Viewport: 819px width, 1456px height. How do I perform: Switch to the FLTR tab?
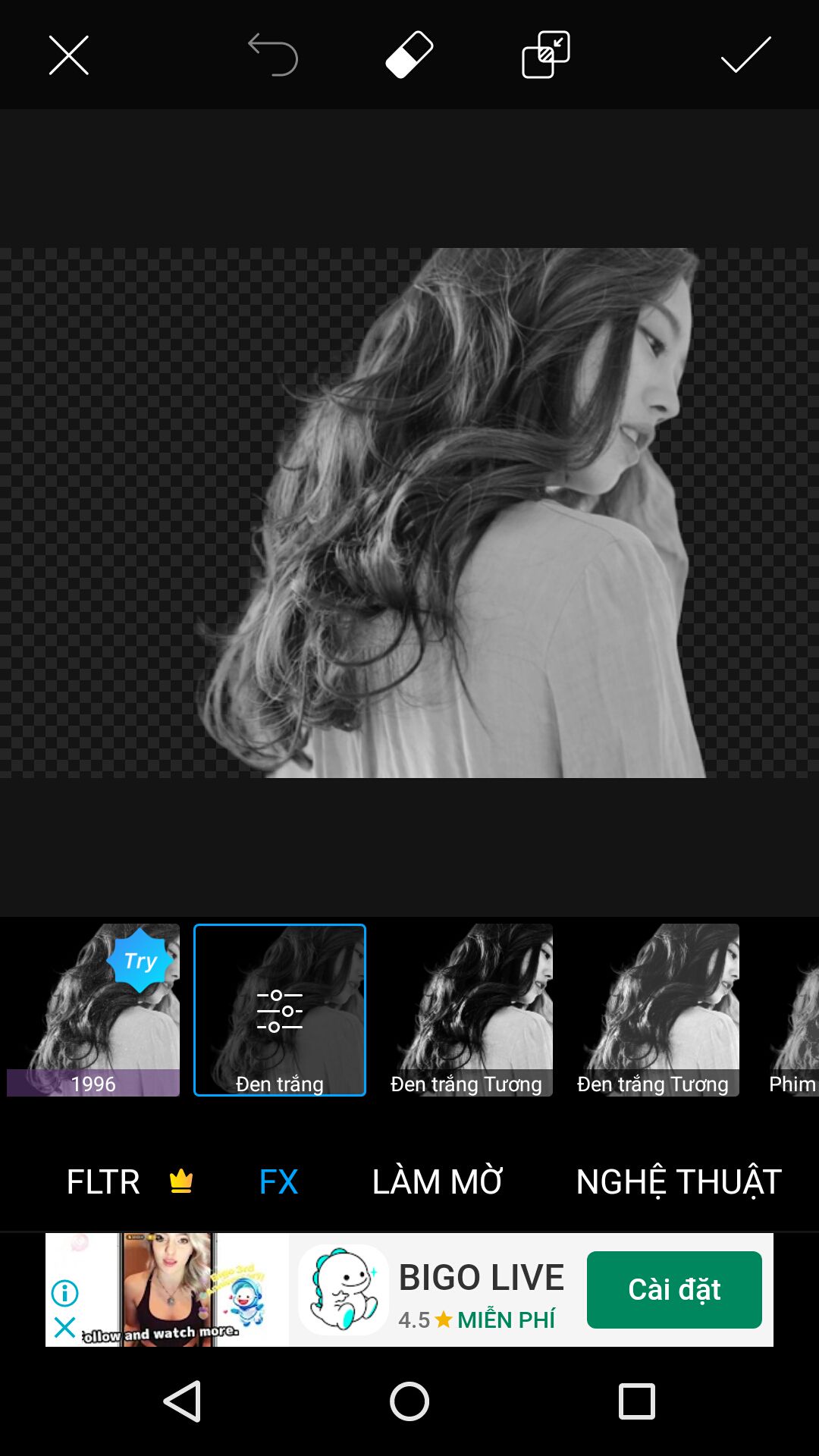[104, 1181]
